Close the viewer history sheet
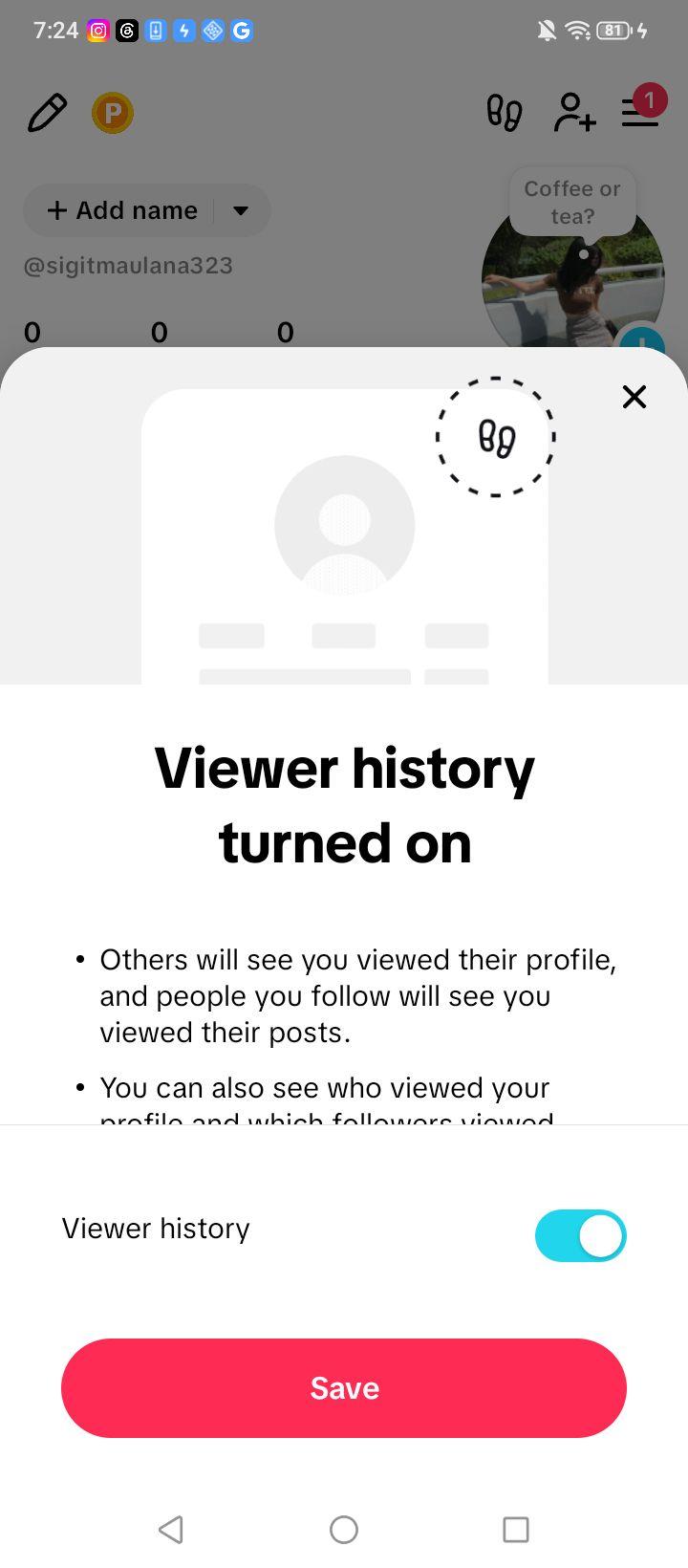 [x=634, y=397]
